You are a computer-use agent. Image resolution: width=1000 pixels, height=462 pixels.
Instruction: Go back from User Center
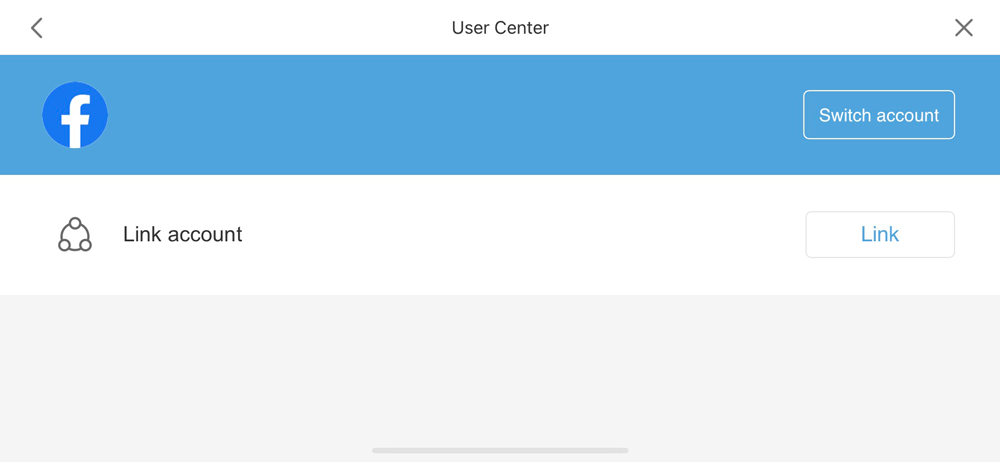click(x=37, y=28)
